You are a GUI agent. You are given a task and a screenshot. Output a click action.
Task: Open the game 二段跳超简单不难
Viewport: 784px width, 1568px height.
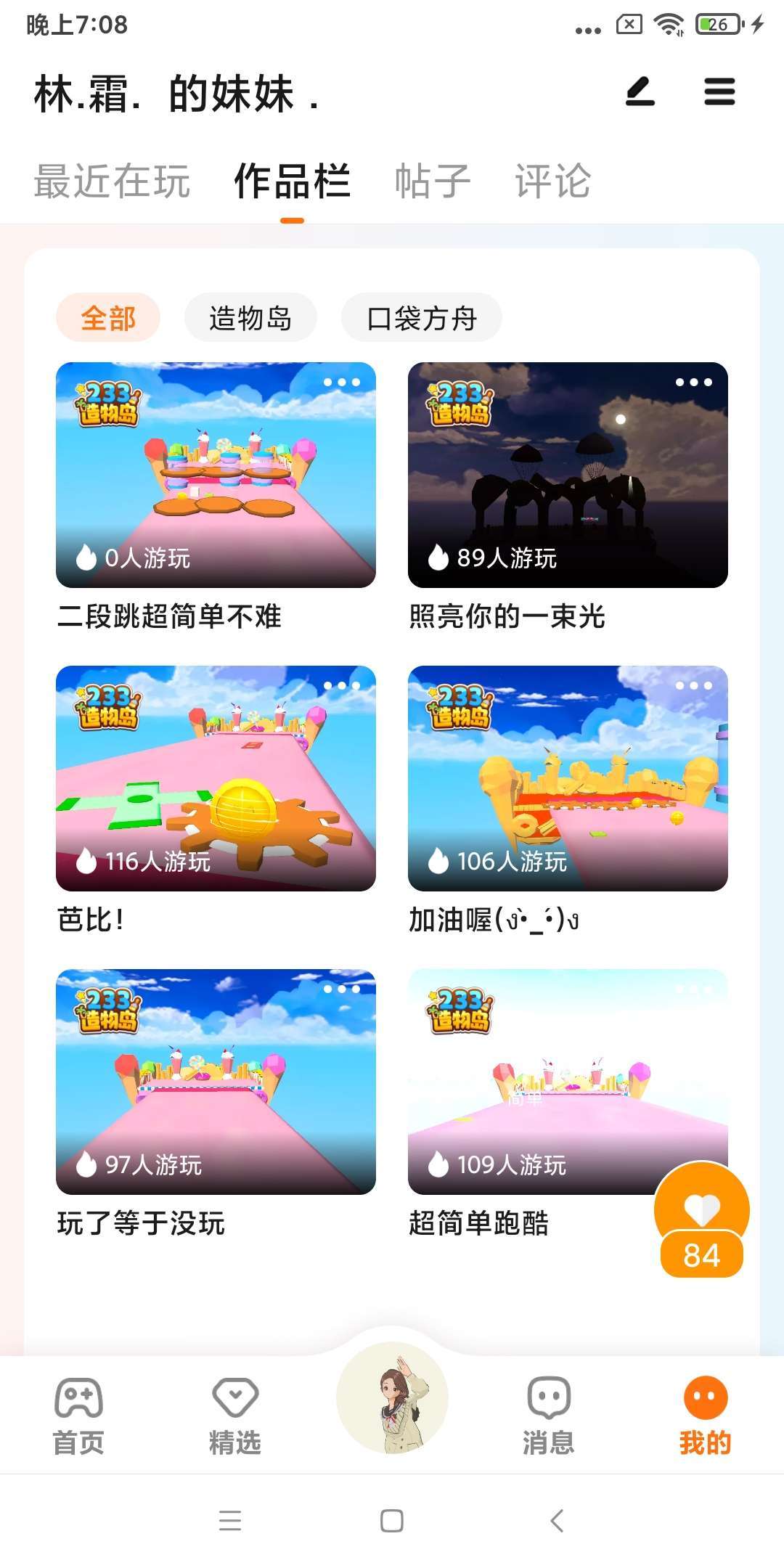(216, 475)
